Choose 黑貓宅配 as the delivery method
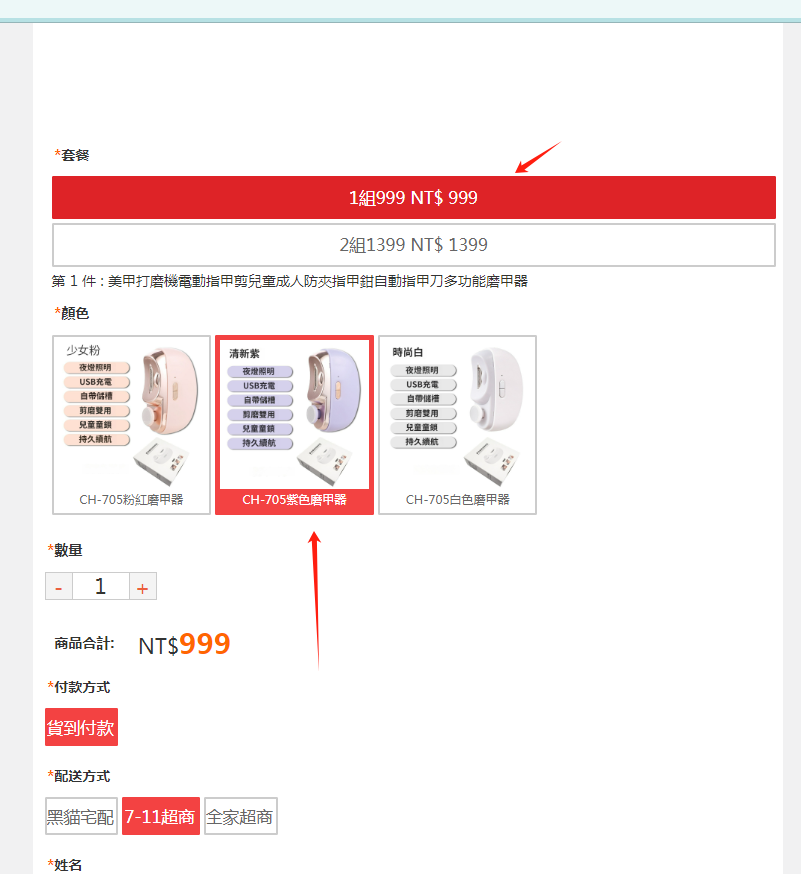801x874 pixels. pos(81,816)
